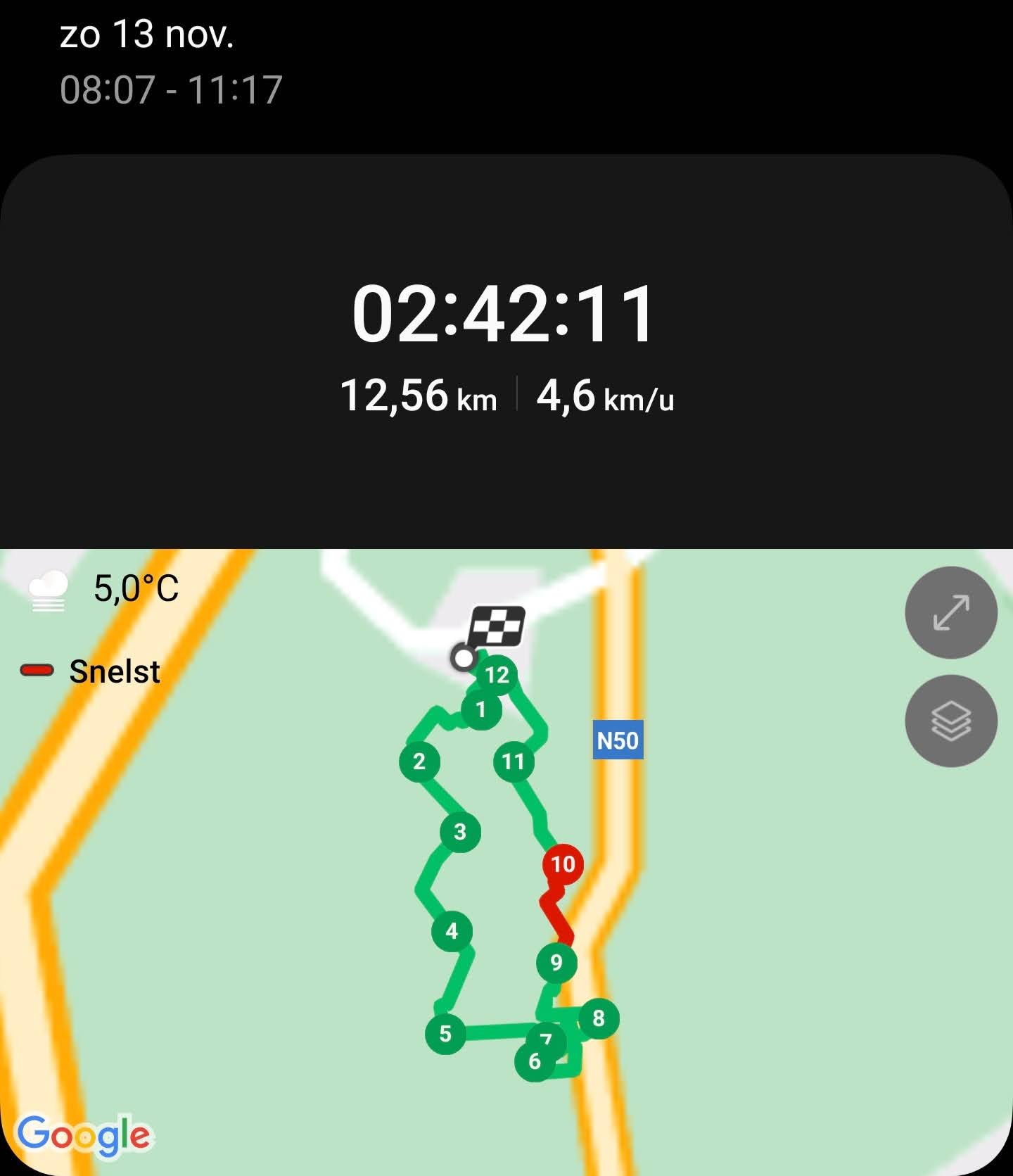Open the map layers options
1013x1176 pixels.
click(x=950, y=721)
